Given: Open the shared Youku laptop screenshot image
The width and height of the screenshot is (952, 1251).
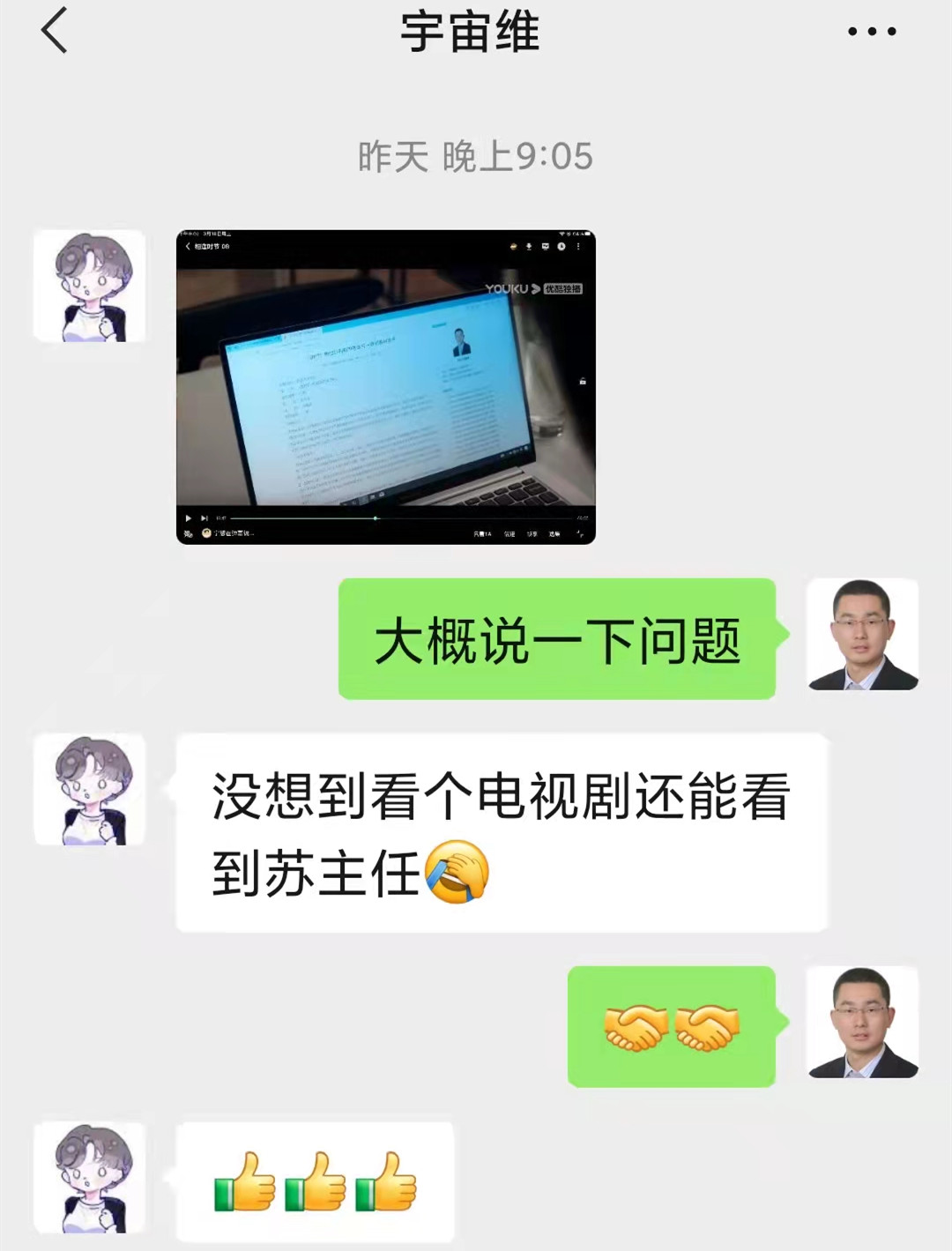Looking at the screenshot, I should [386, 387].
